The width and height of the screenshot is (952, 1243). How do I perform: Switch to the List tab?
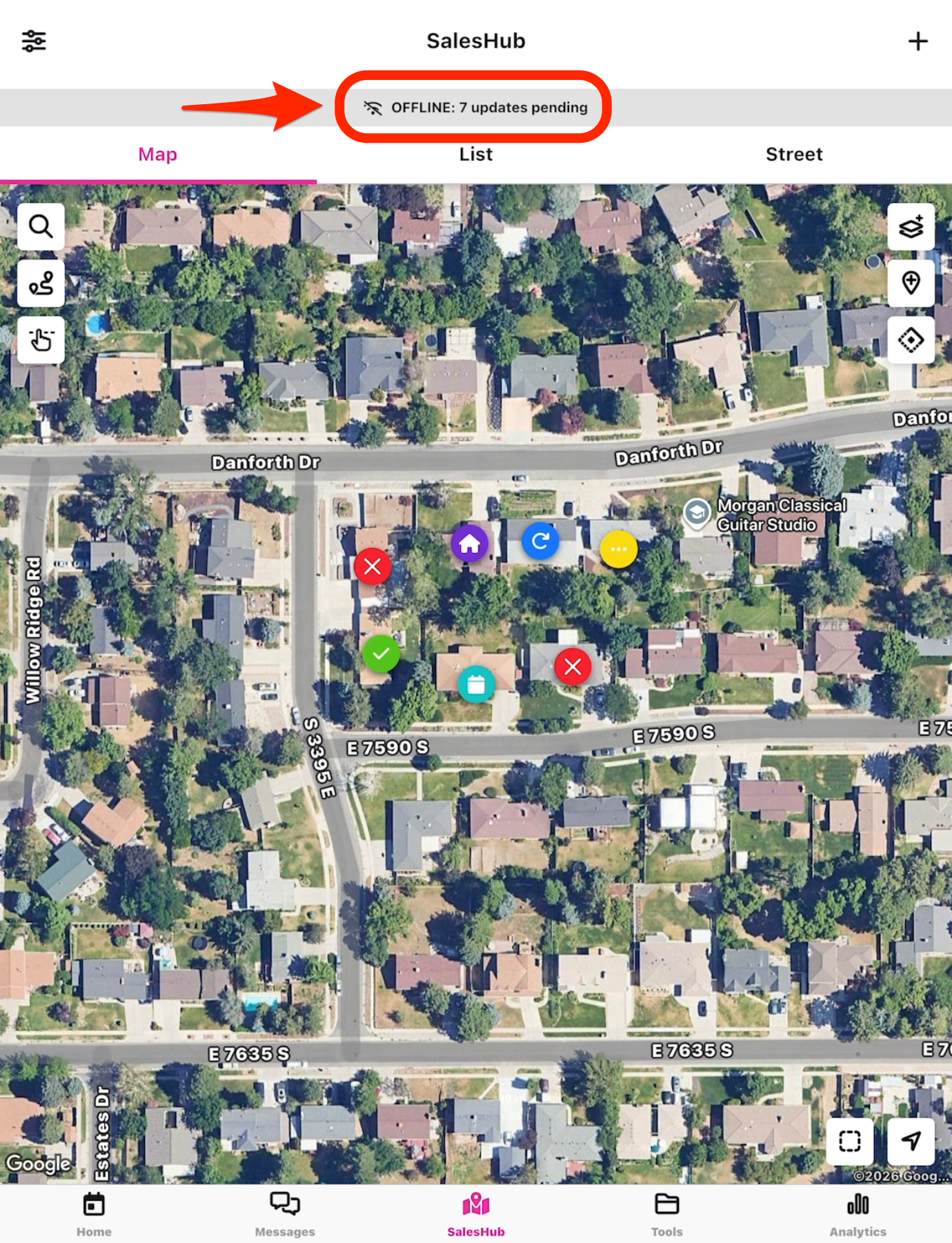[476, 155]
